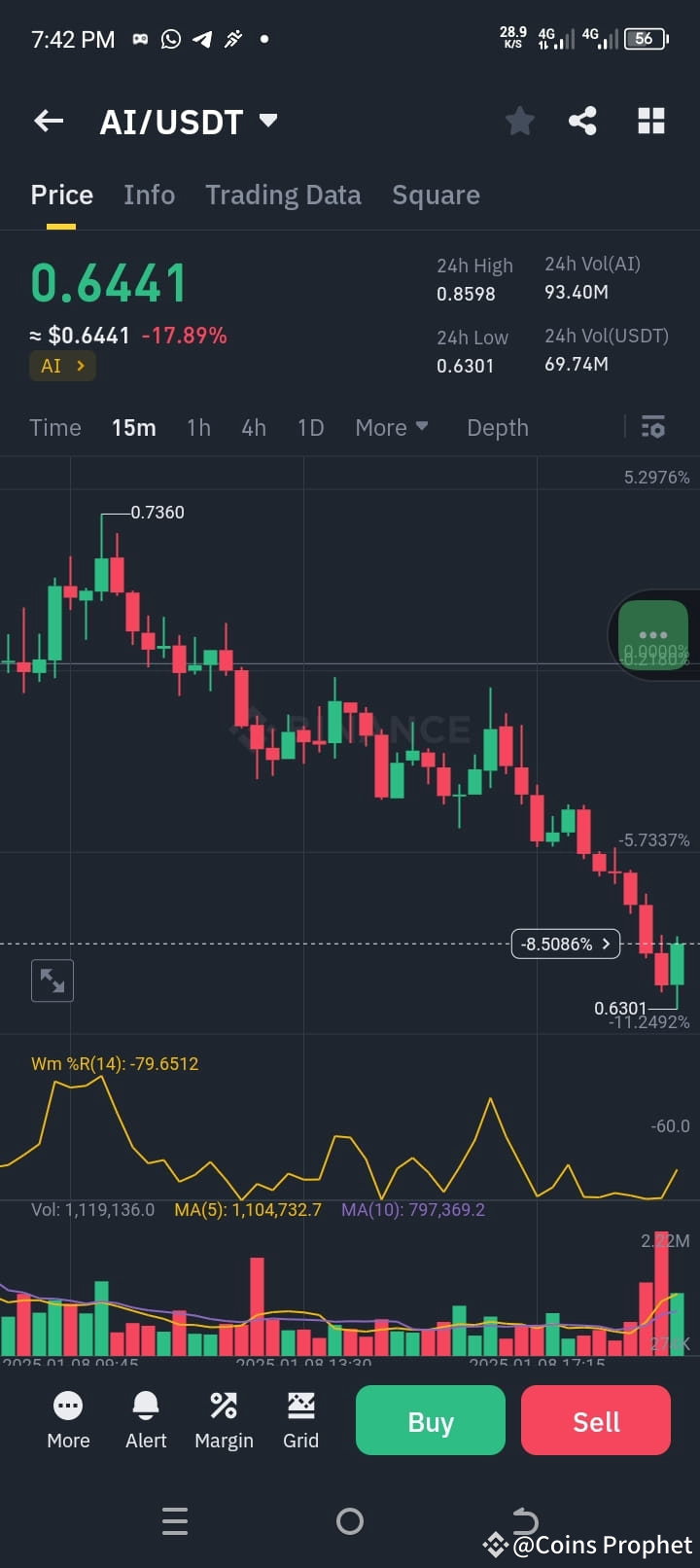Open Margin trading options
Image resolution: width=700 pixels, height=1568 pixels.
224,1420
